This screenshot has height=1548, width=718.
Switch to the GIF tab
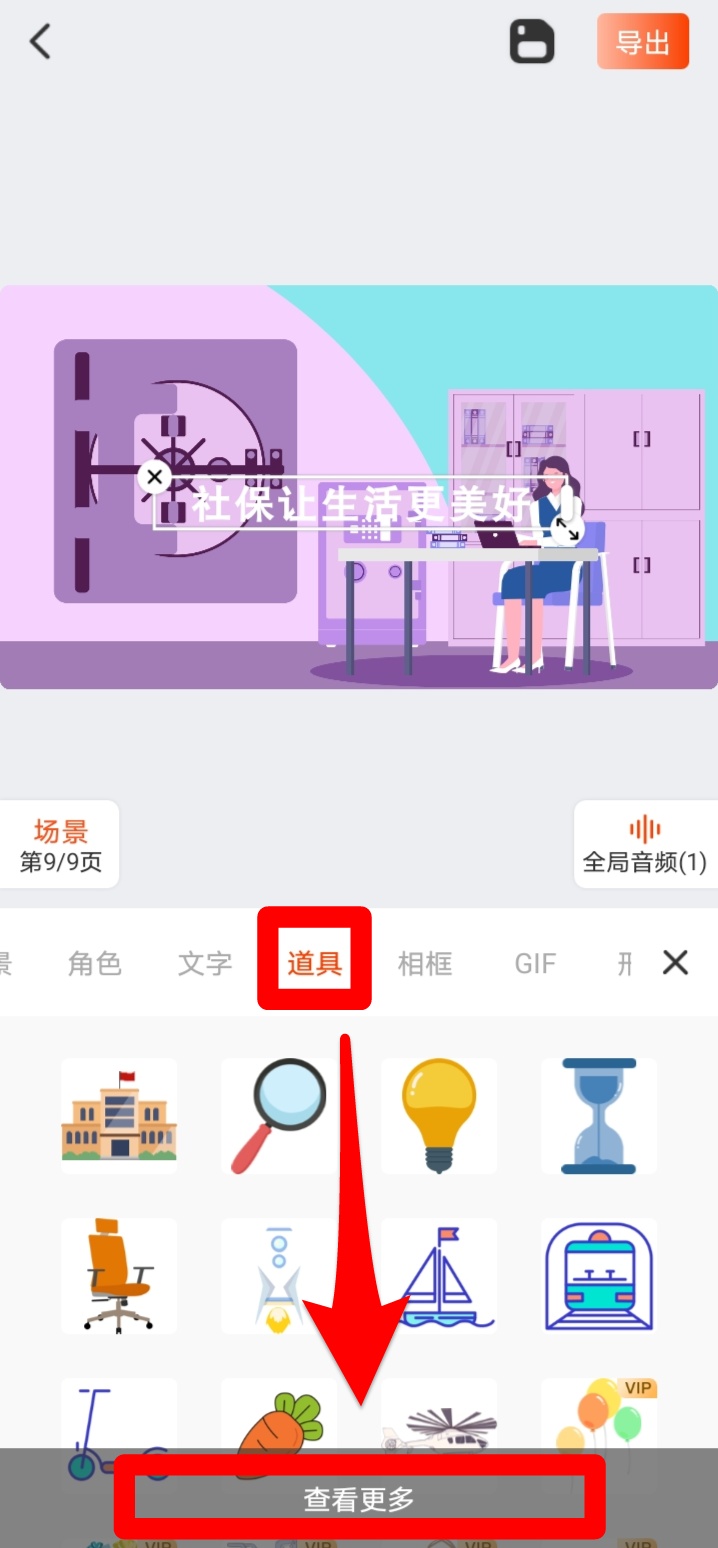tap(535, 963)
